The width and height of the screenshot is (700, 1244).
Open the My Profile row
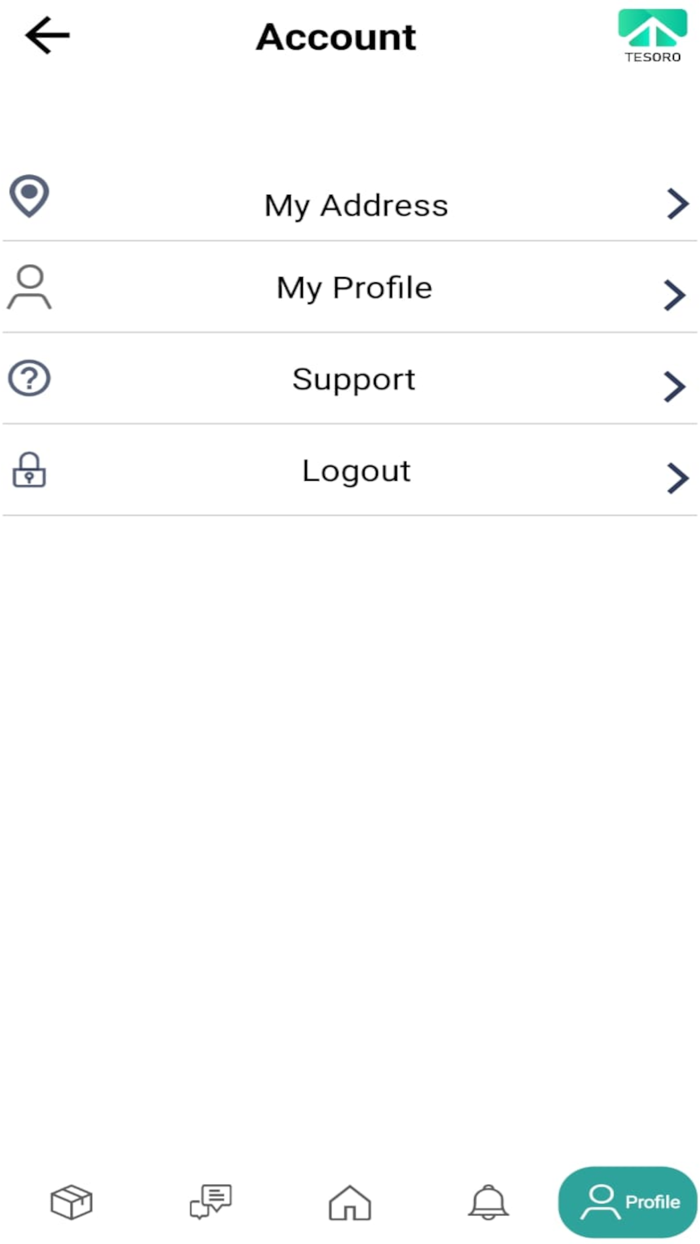(350, 288)
